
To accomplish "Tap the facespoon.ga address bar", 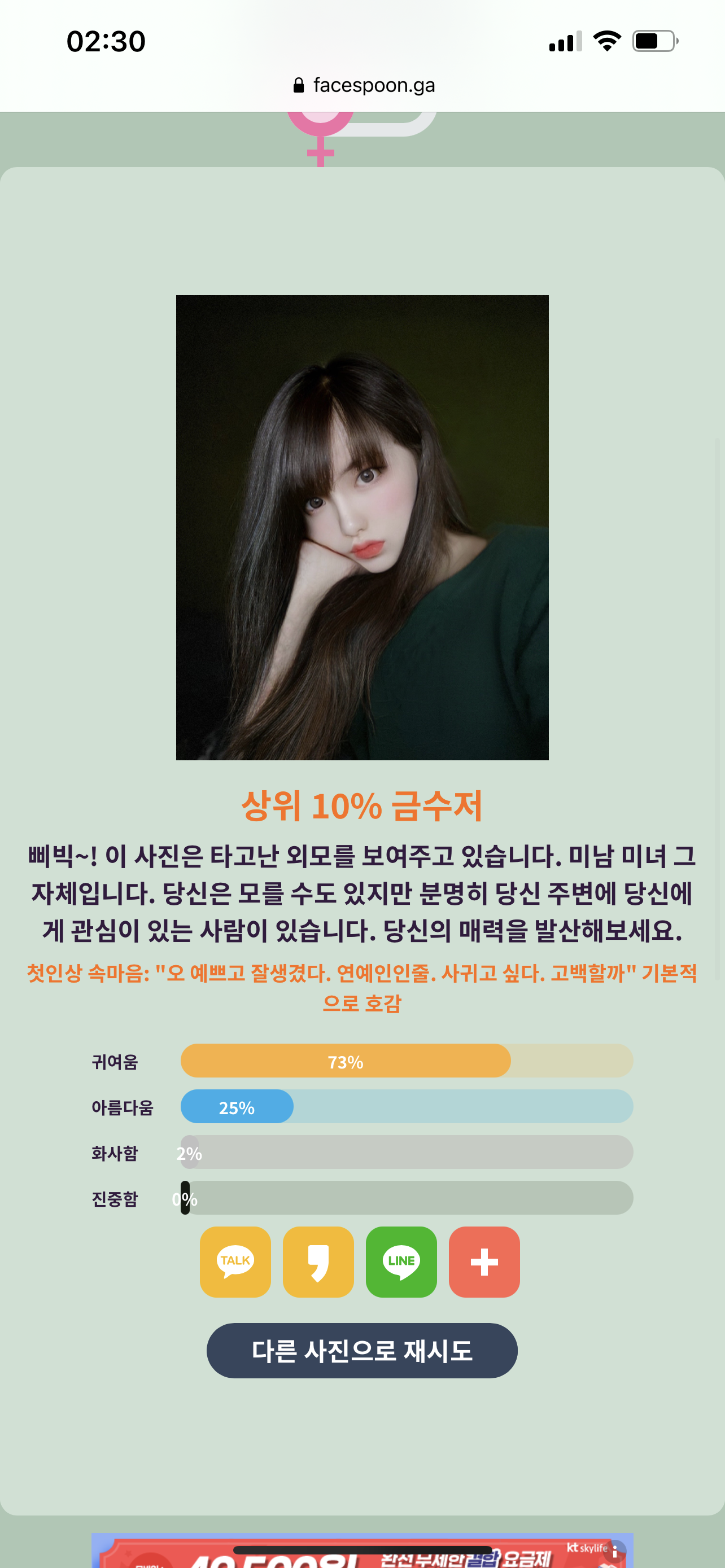I will tap(363, 85).
